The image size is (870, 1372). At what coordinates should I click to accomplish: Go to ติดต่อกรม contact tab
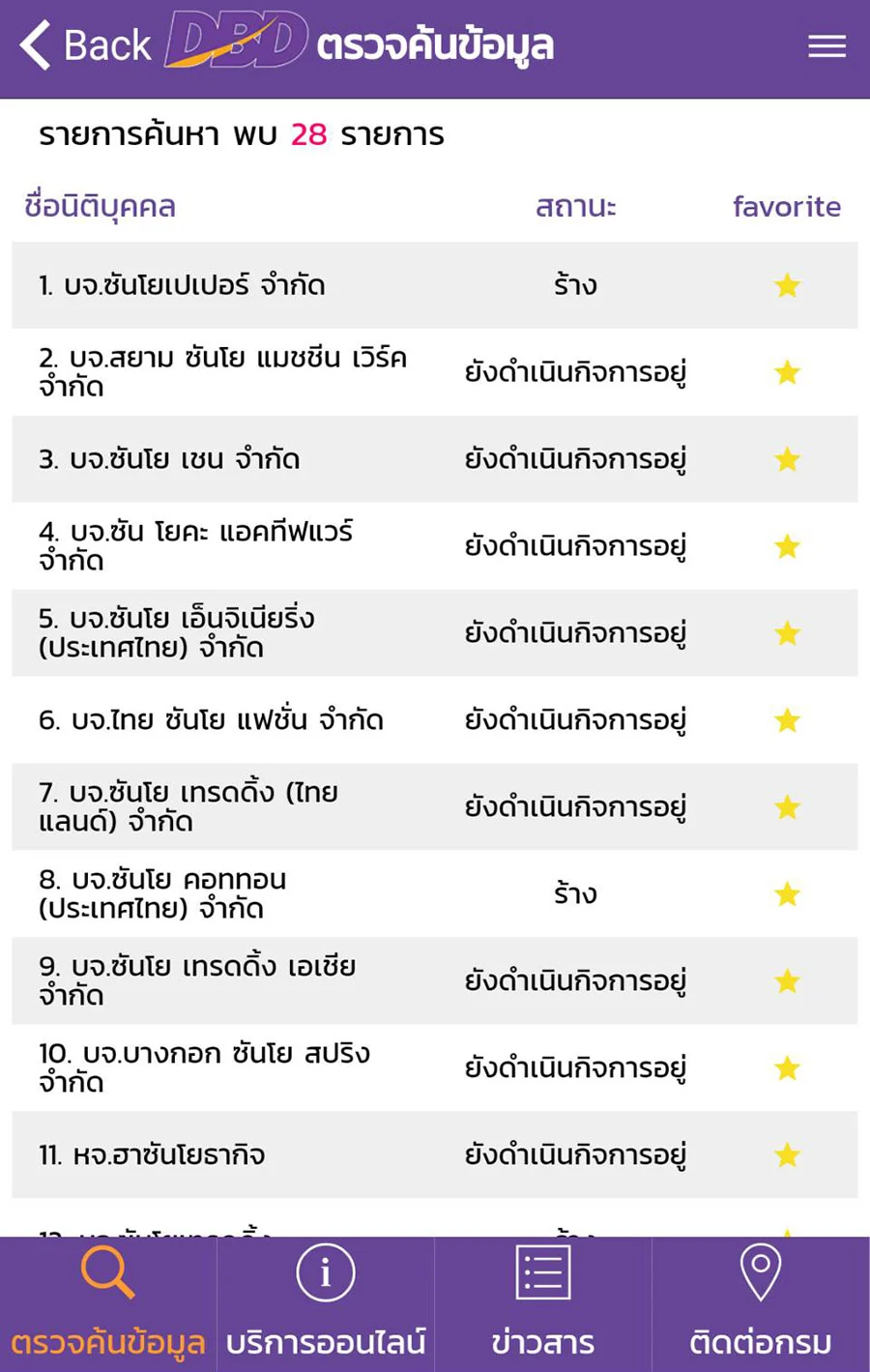click(761, 1303)
